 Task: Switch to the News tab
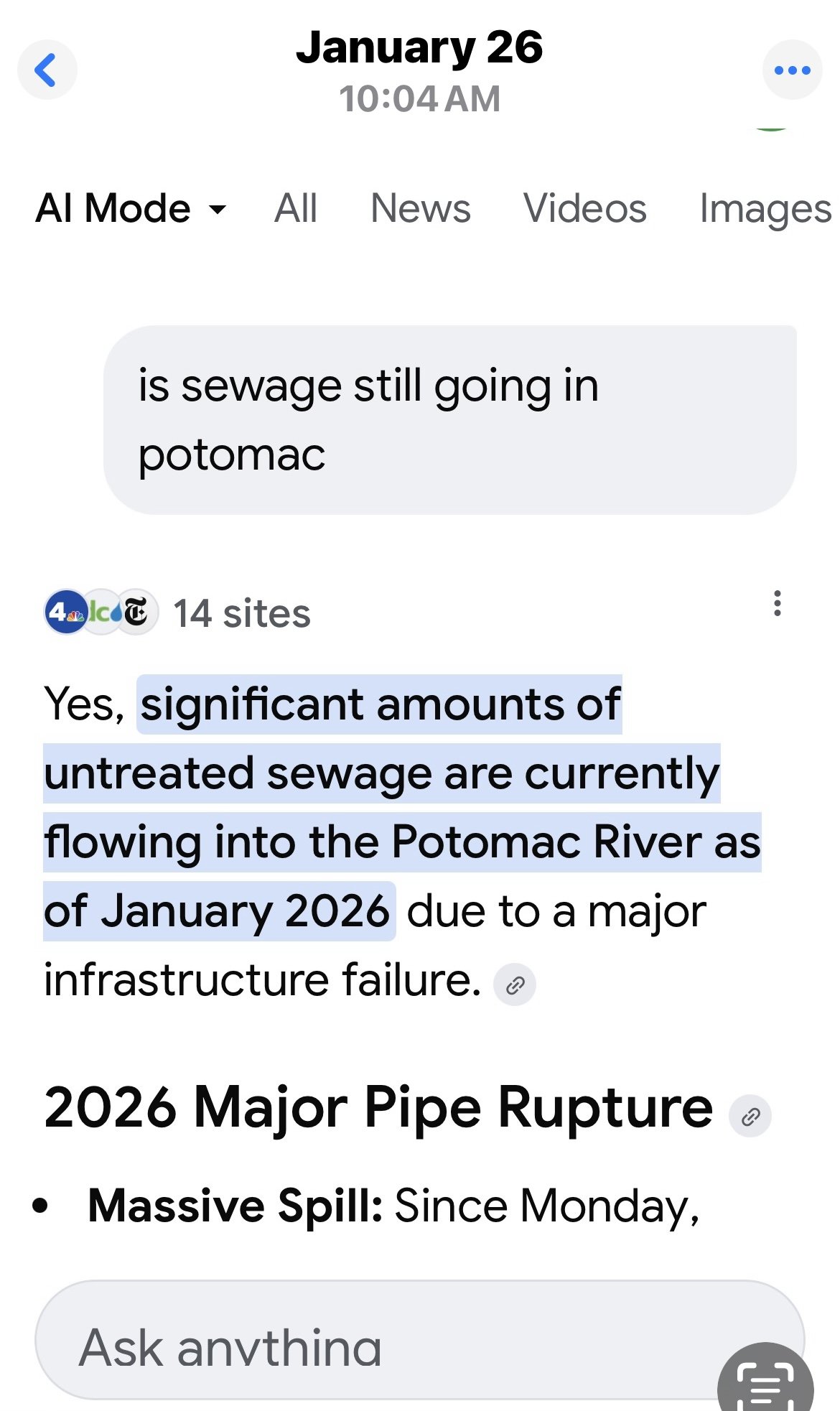coord(421,209)
